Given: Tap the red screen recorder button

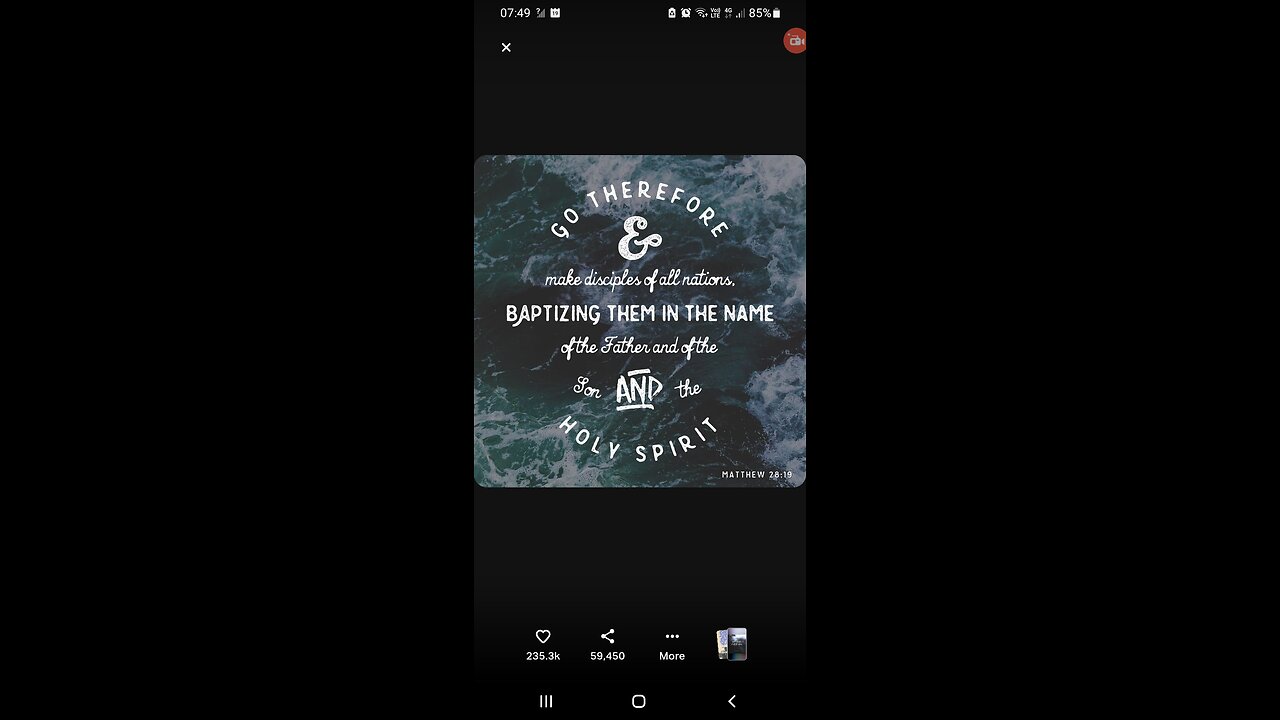Looking at the screenshot, I should click(x=795, y=41).
